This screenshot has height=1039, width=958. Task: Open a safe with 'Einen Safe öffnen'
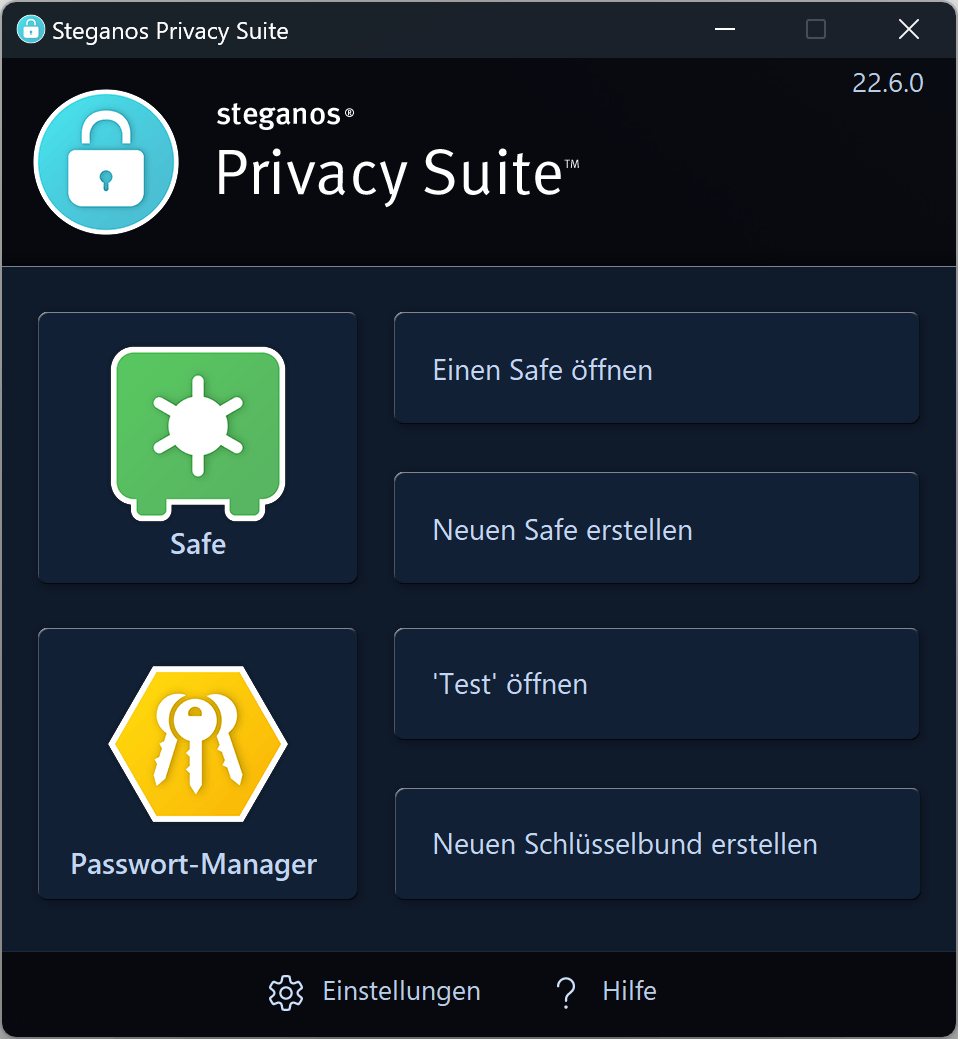pos(656,368)
